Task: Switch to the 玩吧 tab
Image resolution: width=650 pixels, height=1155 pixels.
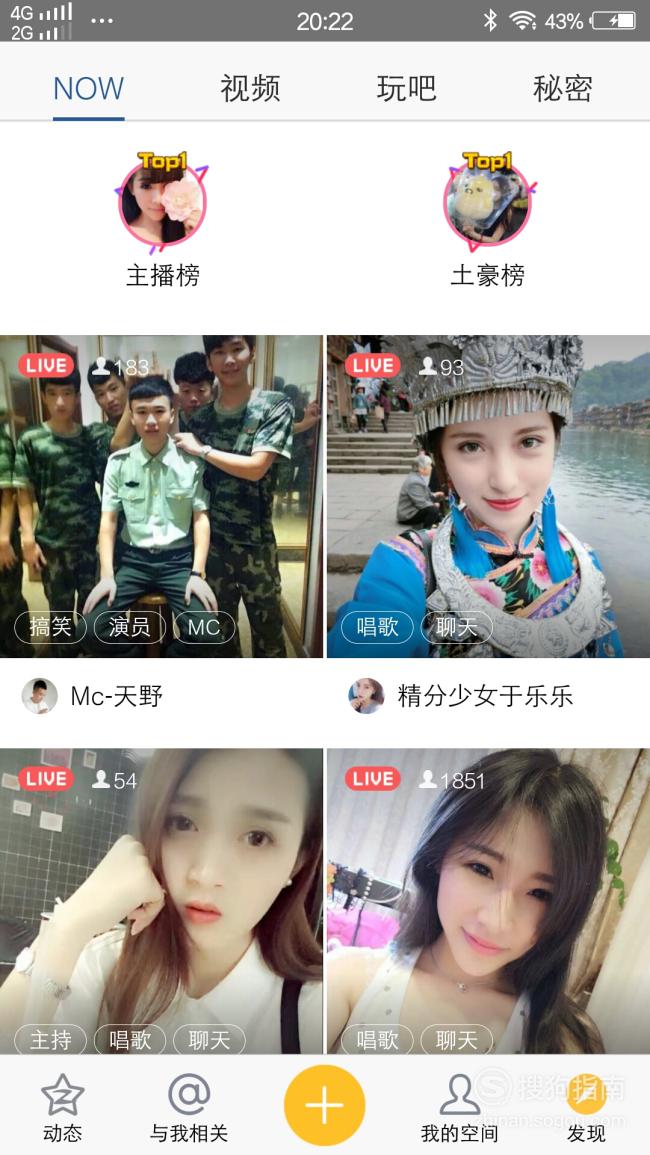Action: coord(406,88)
